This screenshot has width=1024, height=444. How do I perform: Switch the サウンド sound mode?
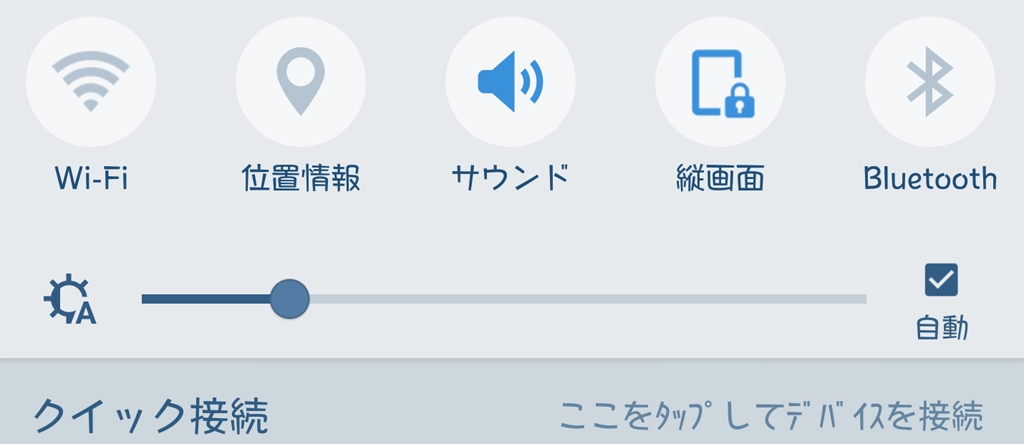[510, 82]
